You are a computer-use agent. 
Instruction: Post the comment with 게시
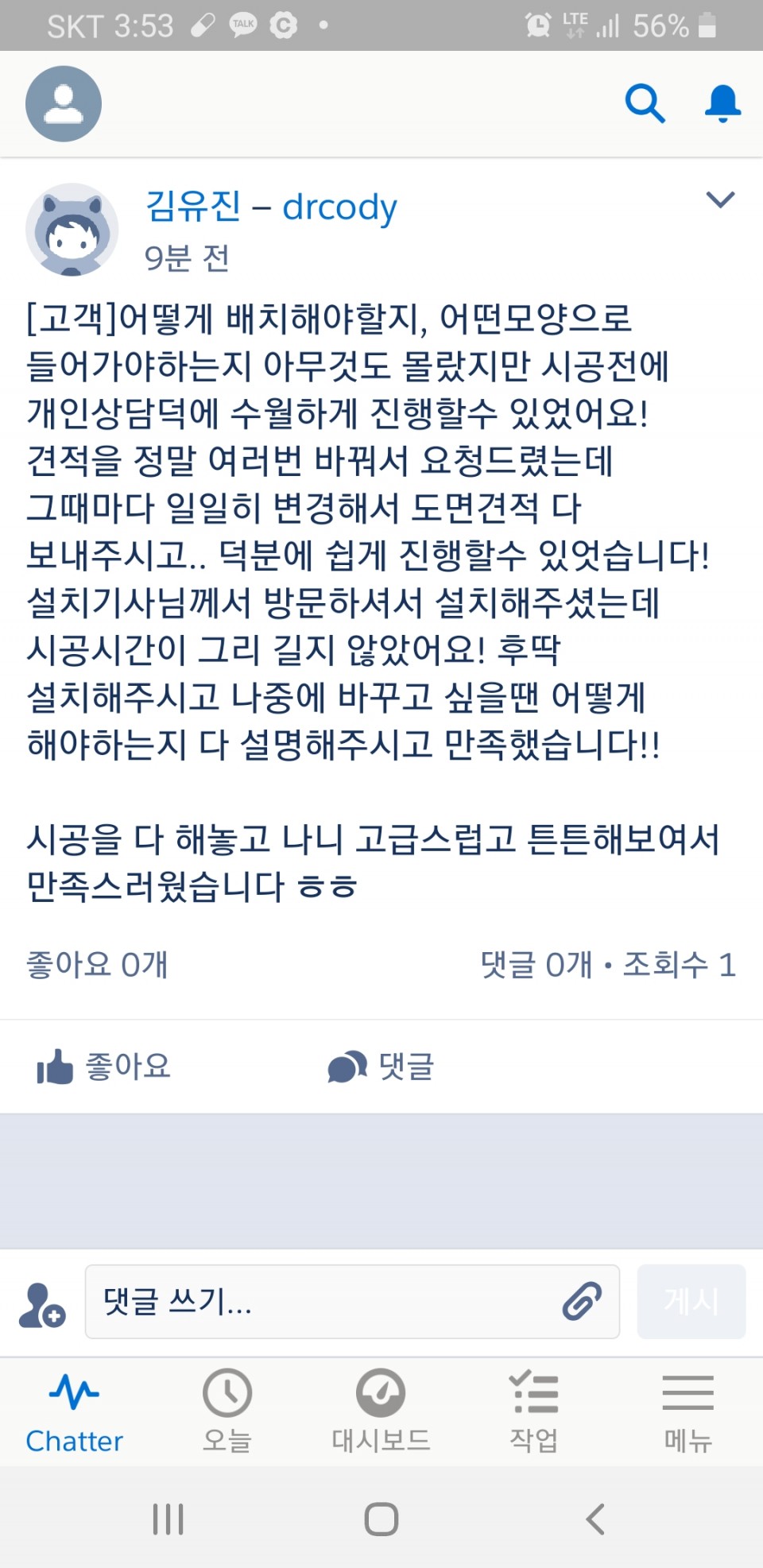[691, 1302]
